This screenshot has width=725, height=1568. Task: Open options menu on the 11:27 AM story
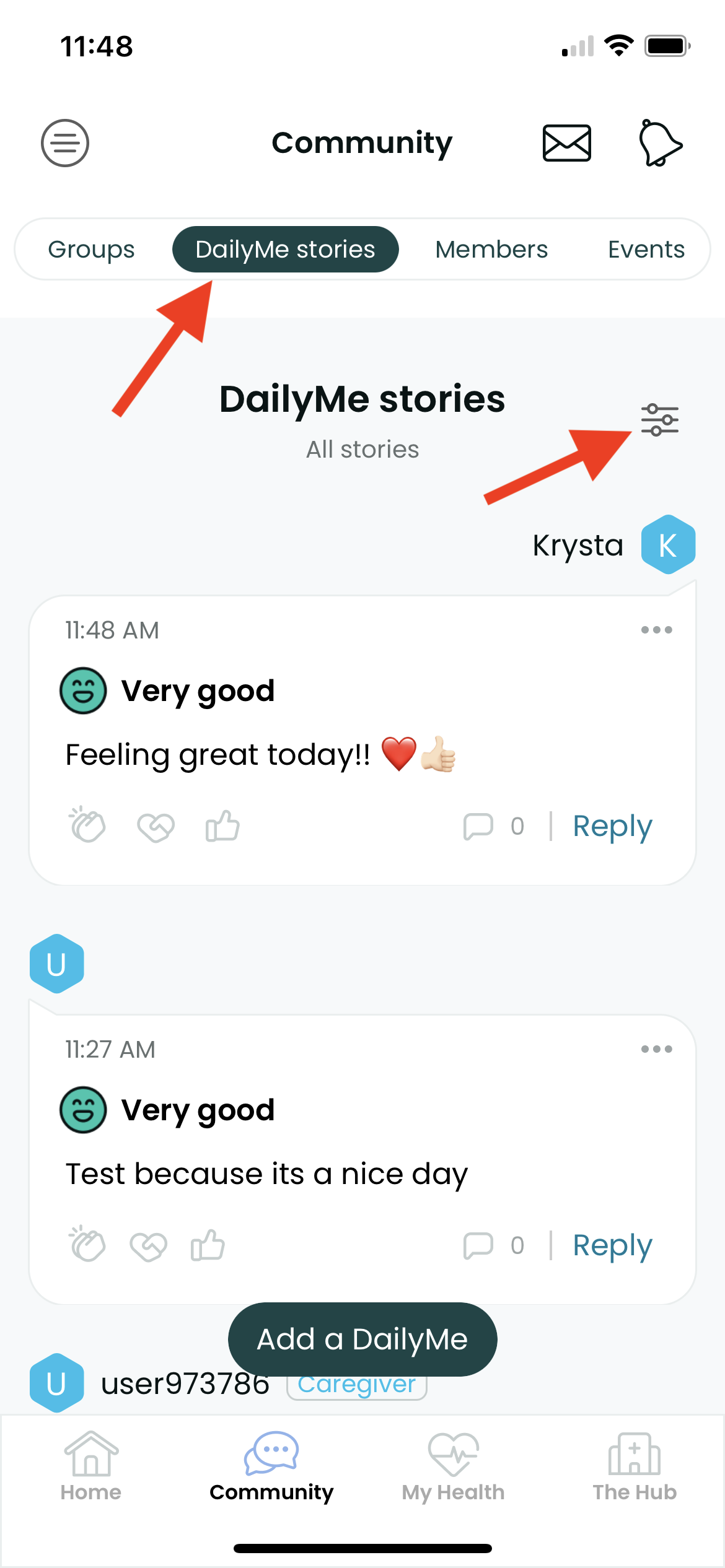[657, 1049]
